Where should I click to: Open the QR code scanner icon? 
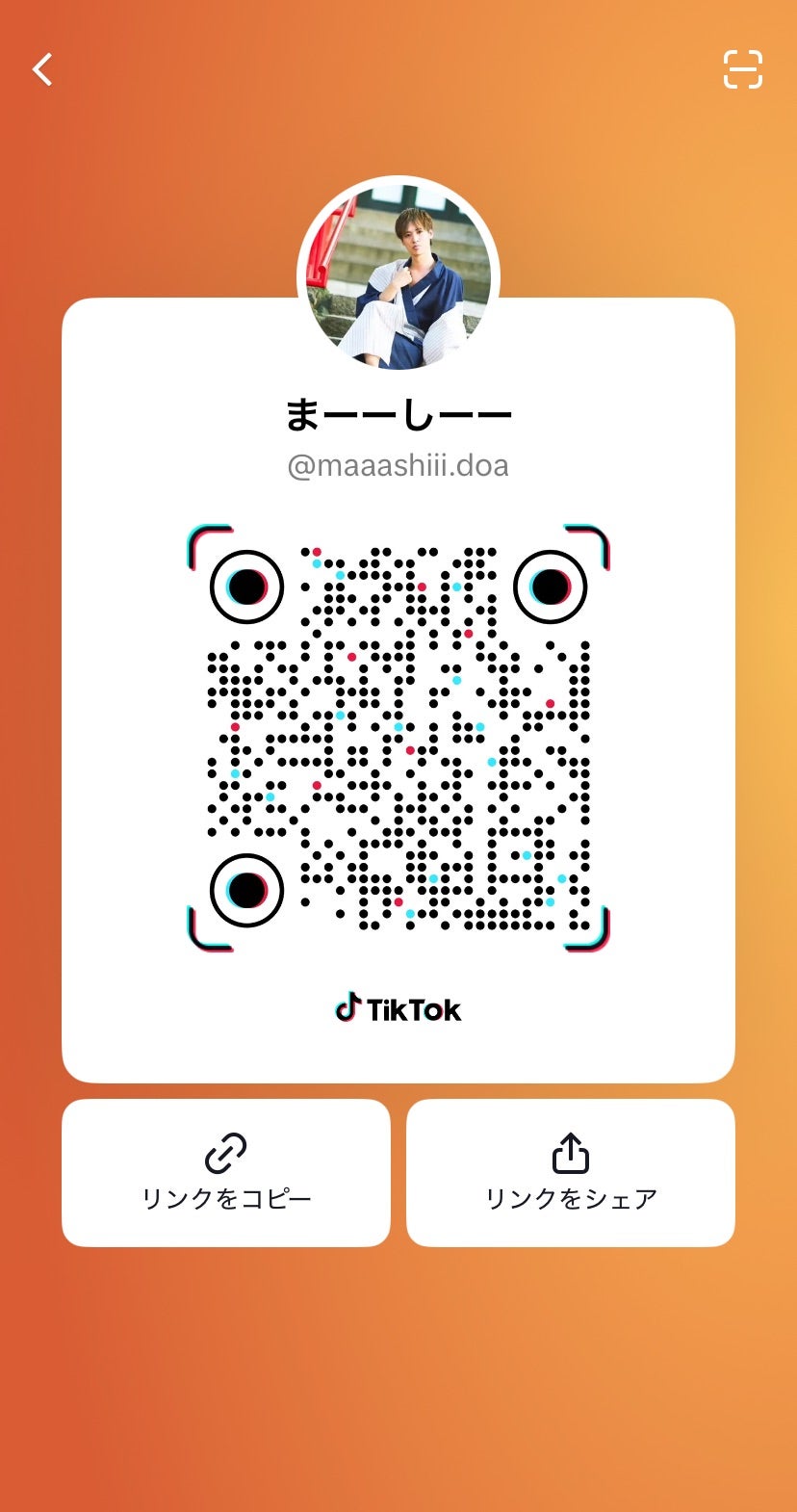click(742, 69)
